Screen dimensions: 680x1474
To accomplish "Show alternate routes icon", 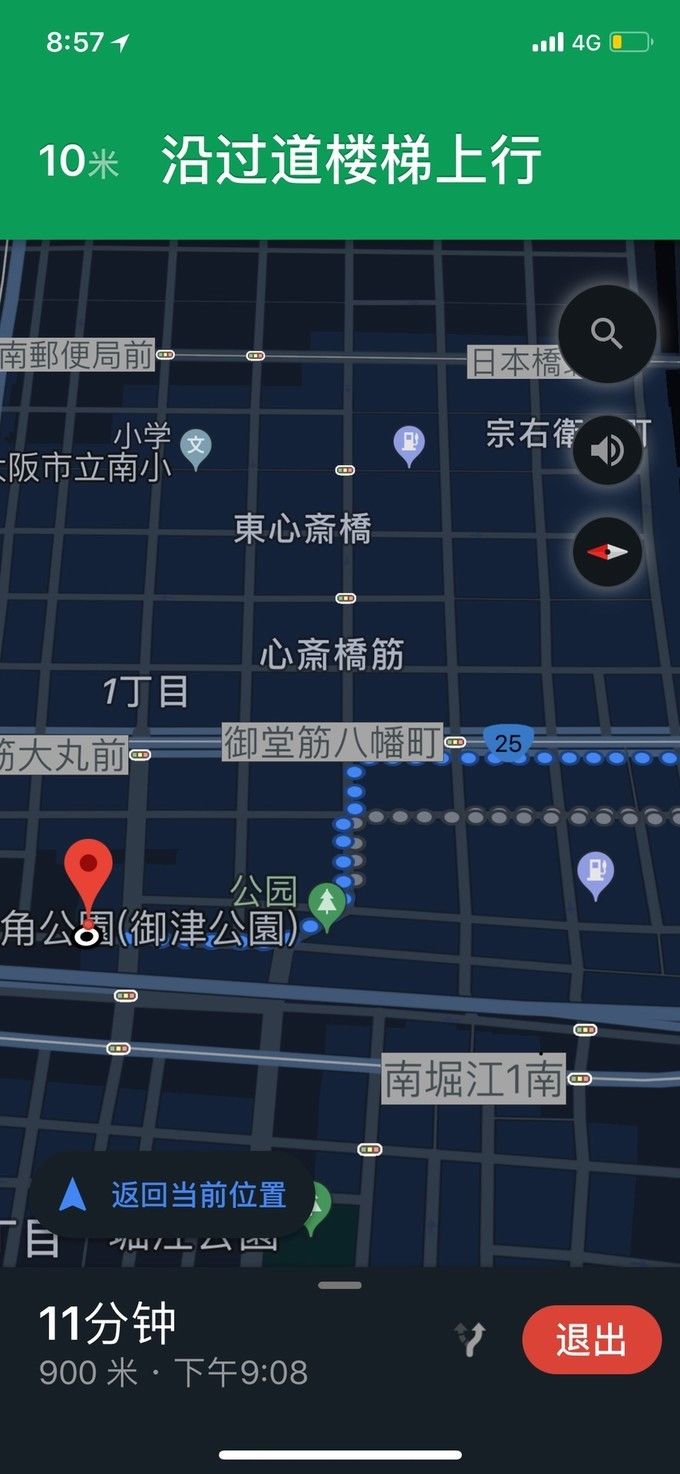I will pyautogui.click(x=470, y=1340).
